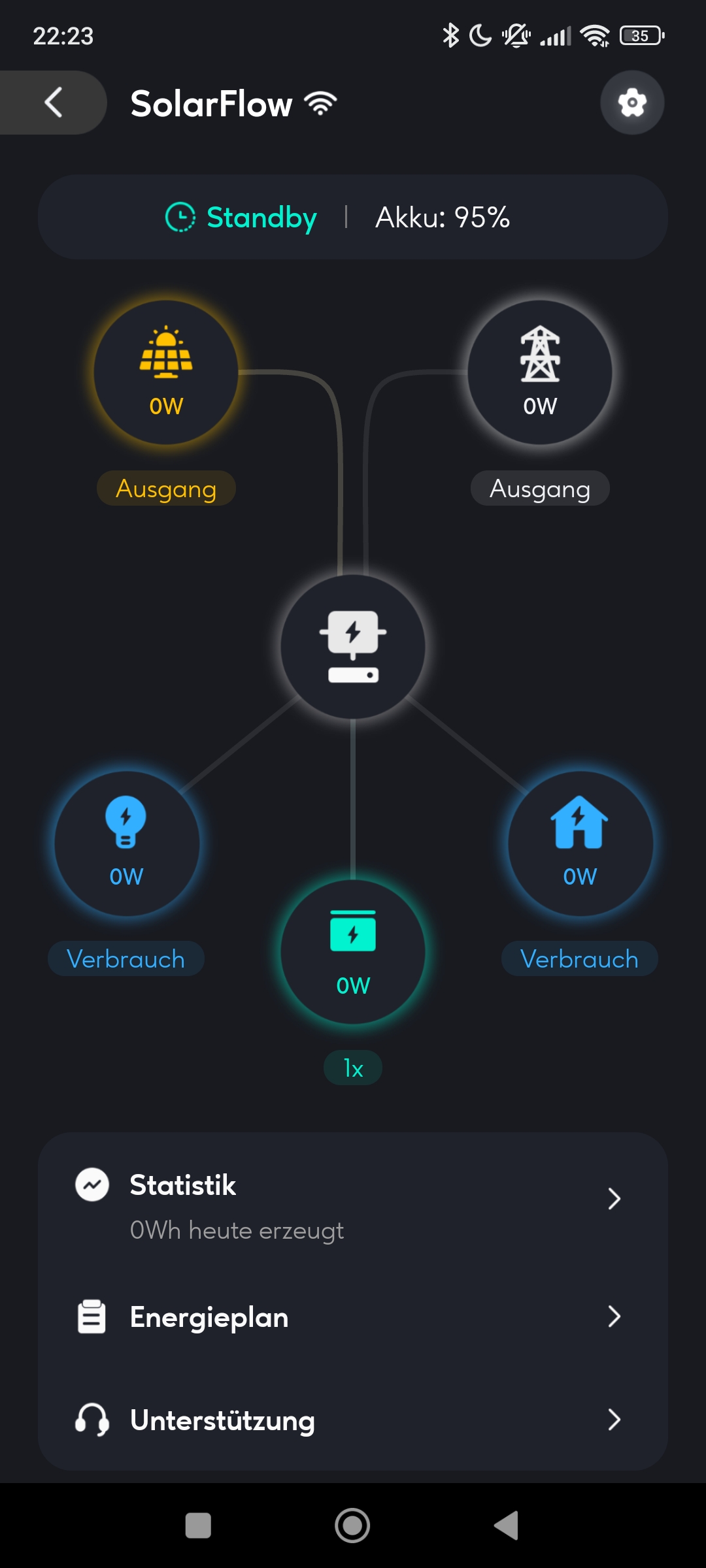Open the Unterstützung support row
Image resolution: width=706 pixels, height=1568 pixels.
tap(353, 1420)
